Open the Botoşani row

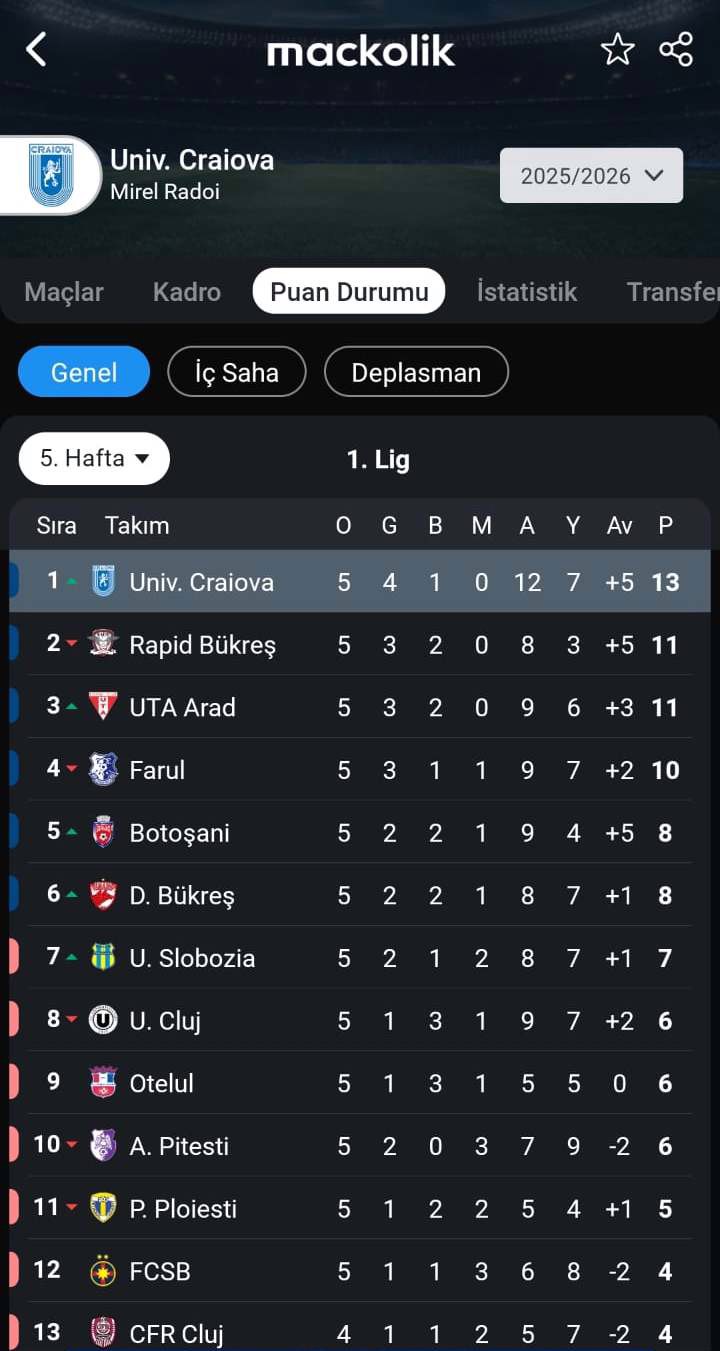tap(360, 832)
